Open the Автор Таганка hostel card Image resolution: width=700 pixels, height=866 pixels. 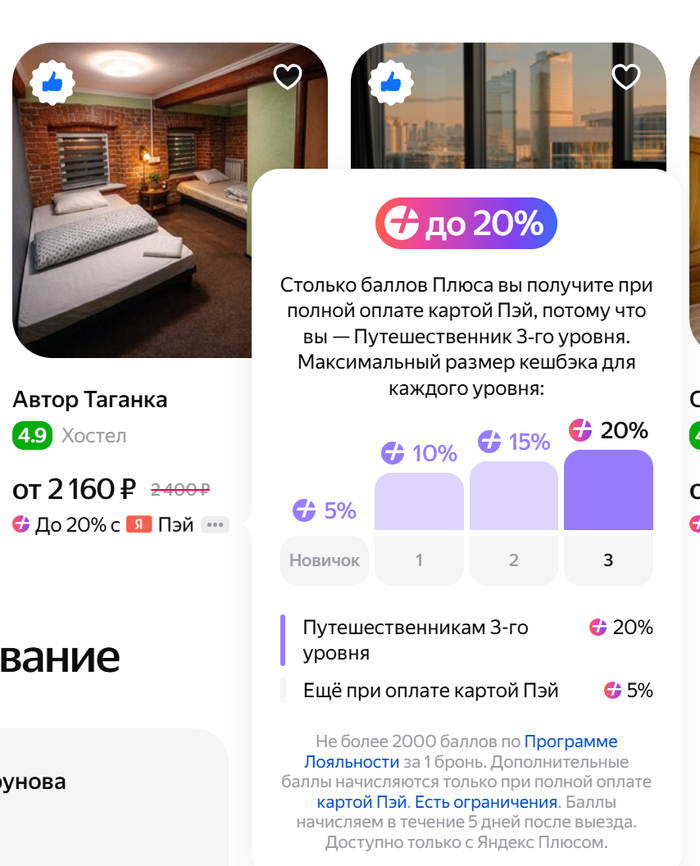pyautogui.click(x=90, y=400)
